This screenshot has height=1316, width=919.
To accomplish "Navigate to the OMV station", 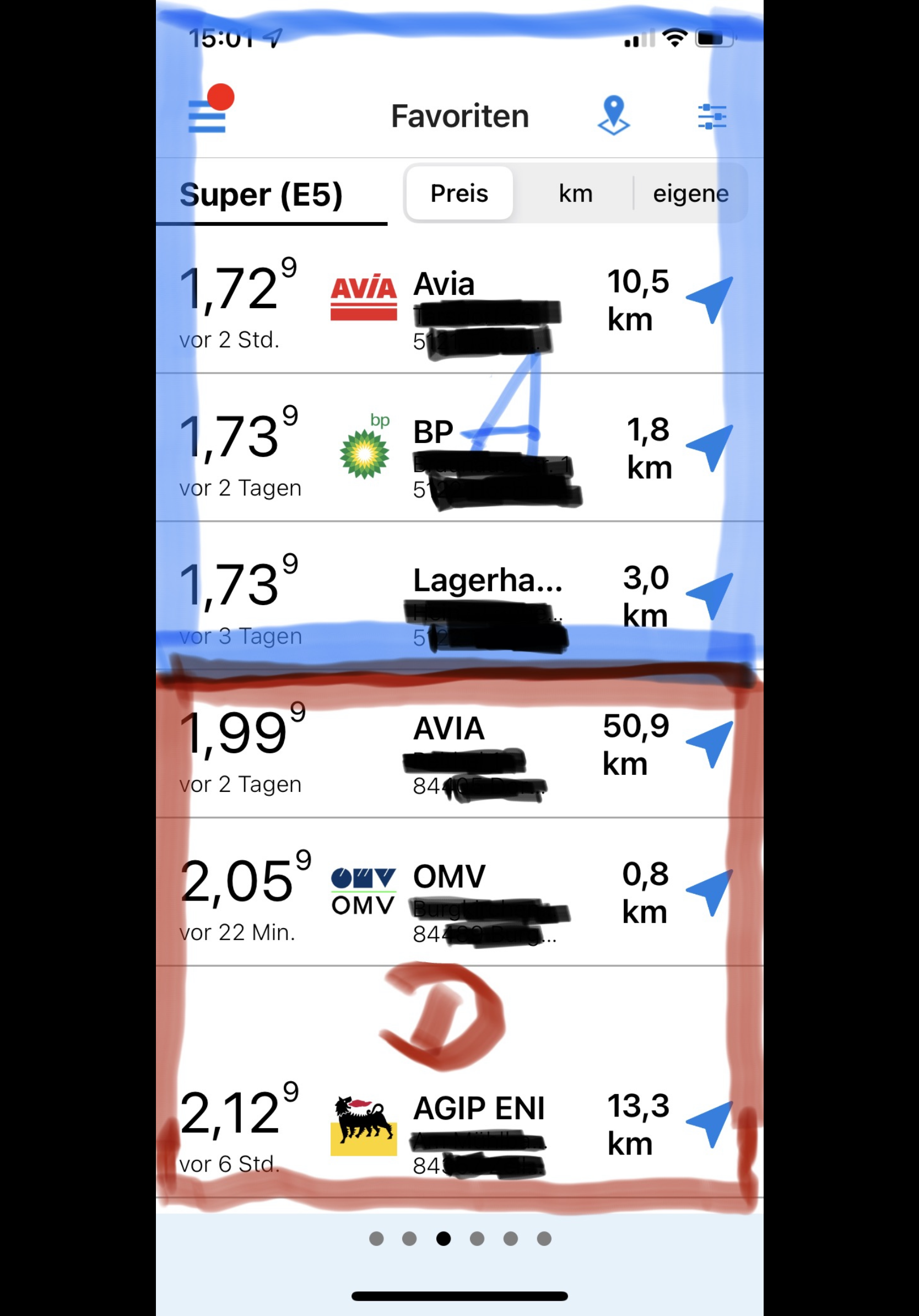I will tap(710, 892).
